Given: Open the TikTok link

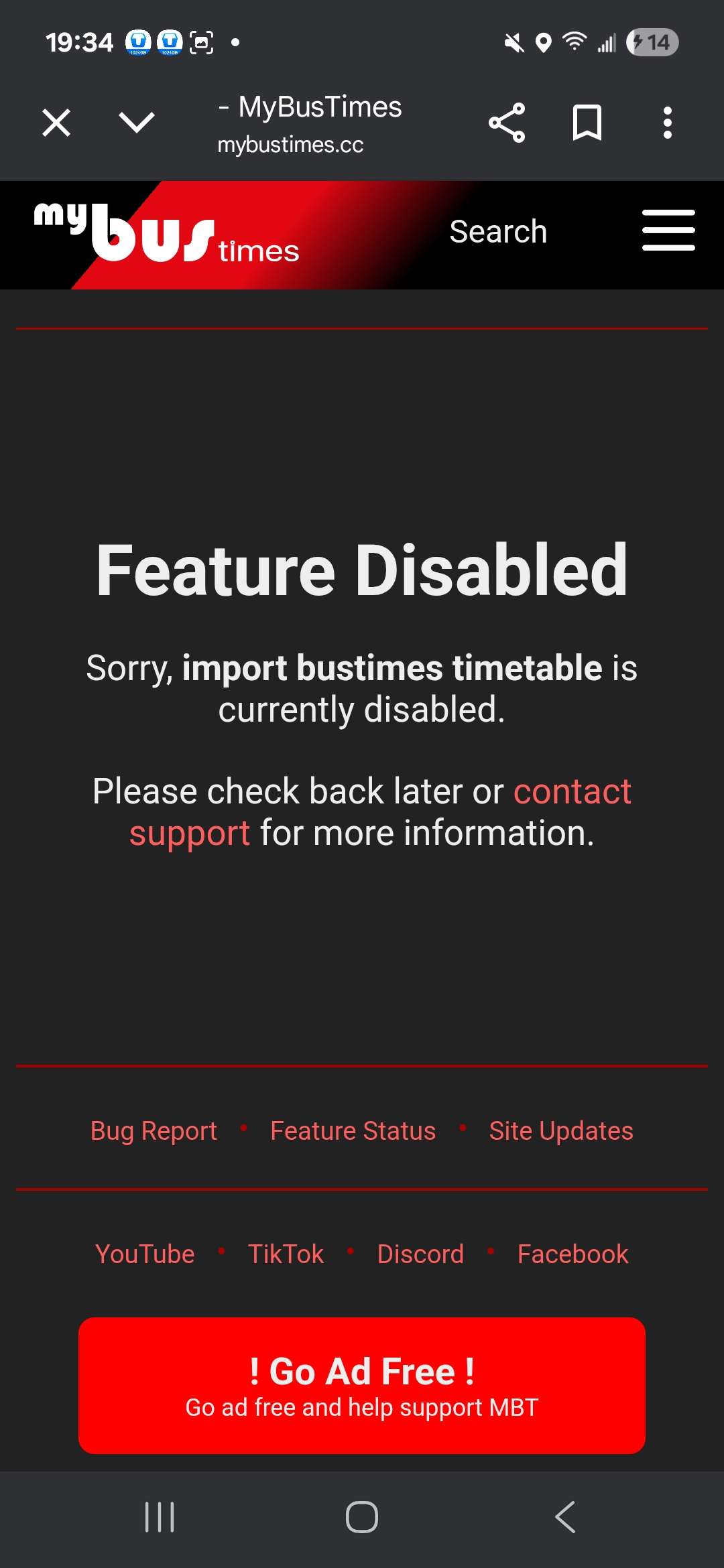Looking at the screenshot, I should point(286,1254).
